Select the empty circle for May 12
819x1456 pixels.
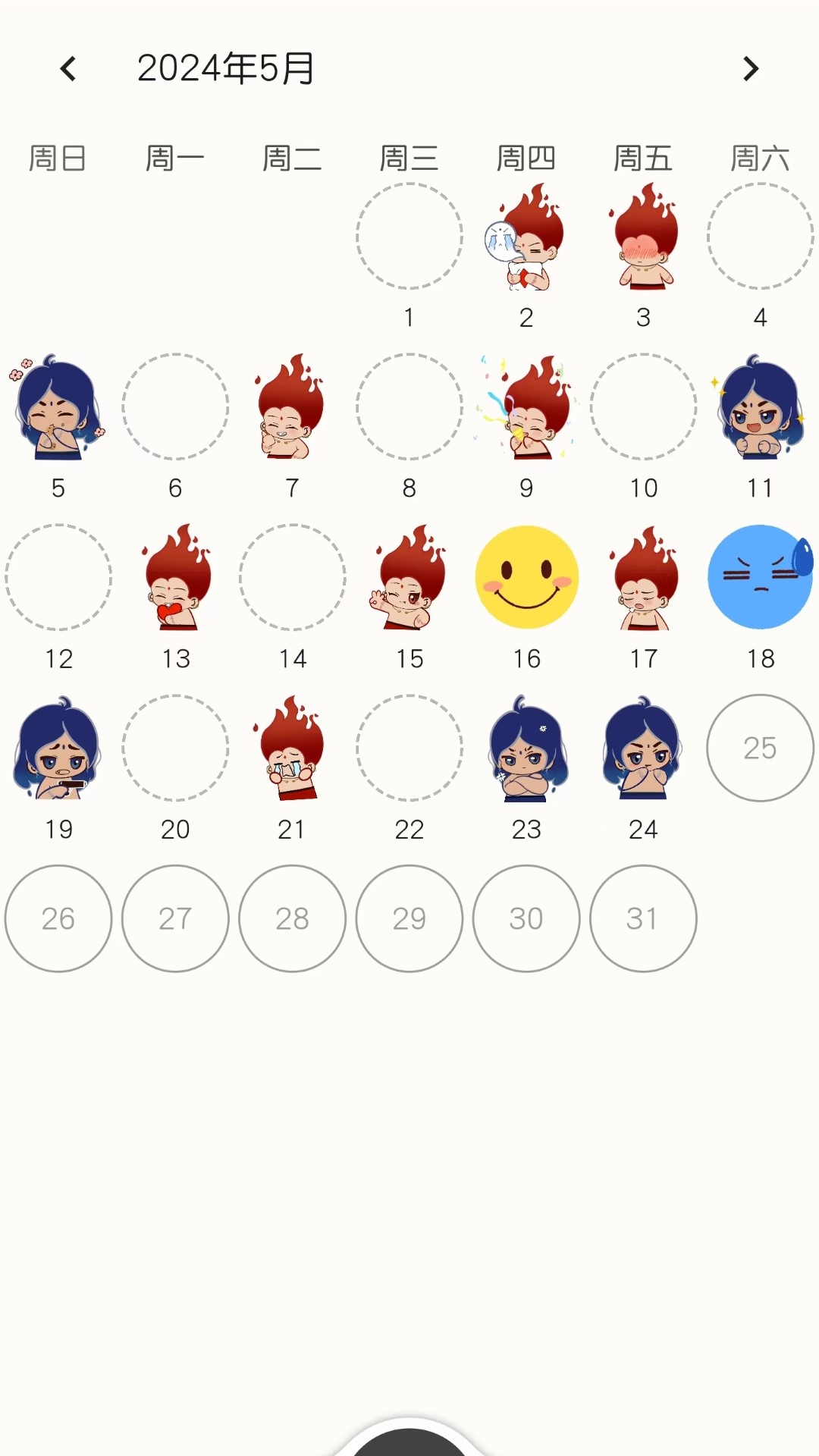tap(58, 578)
